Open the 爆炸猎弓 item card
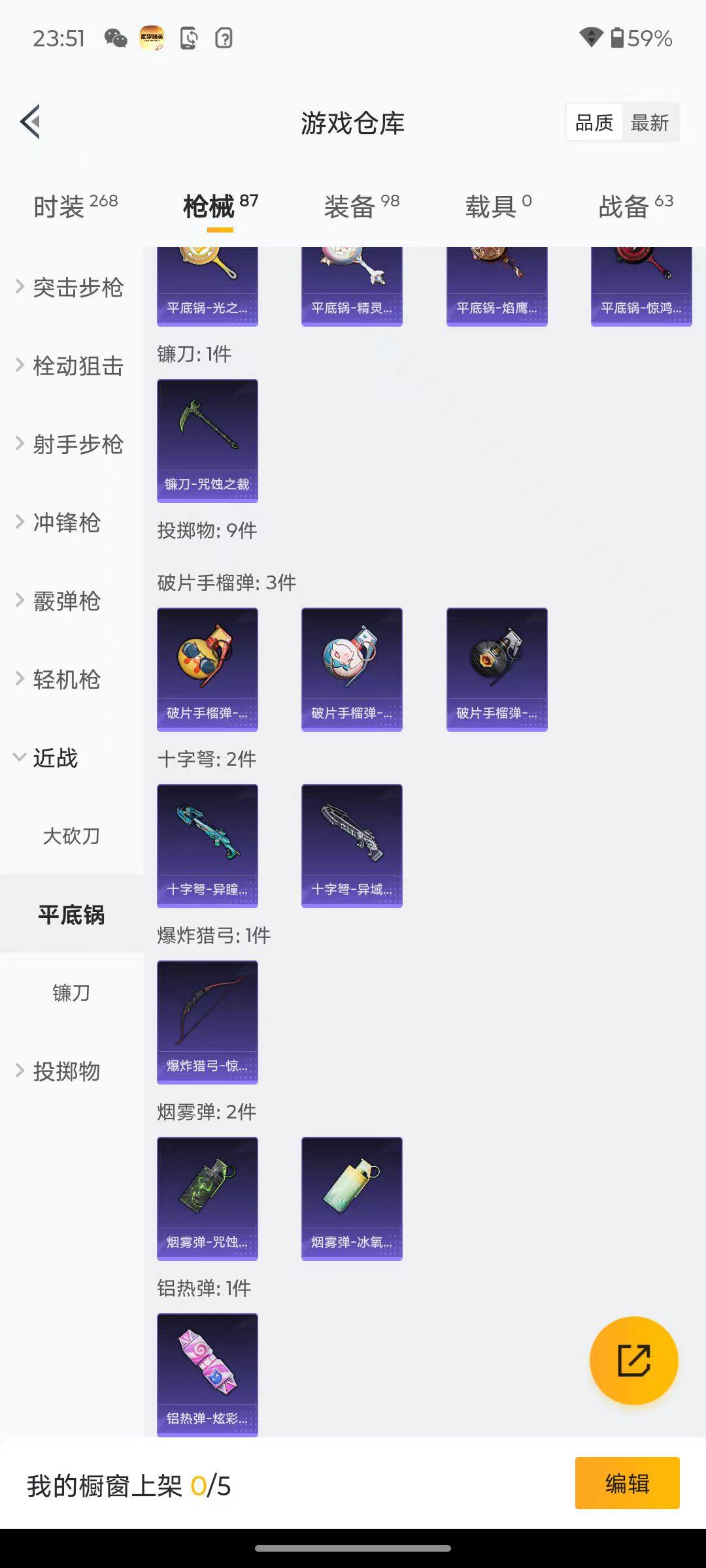 click(207, 1022)
